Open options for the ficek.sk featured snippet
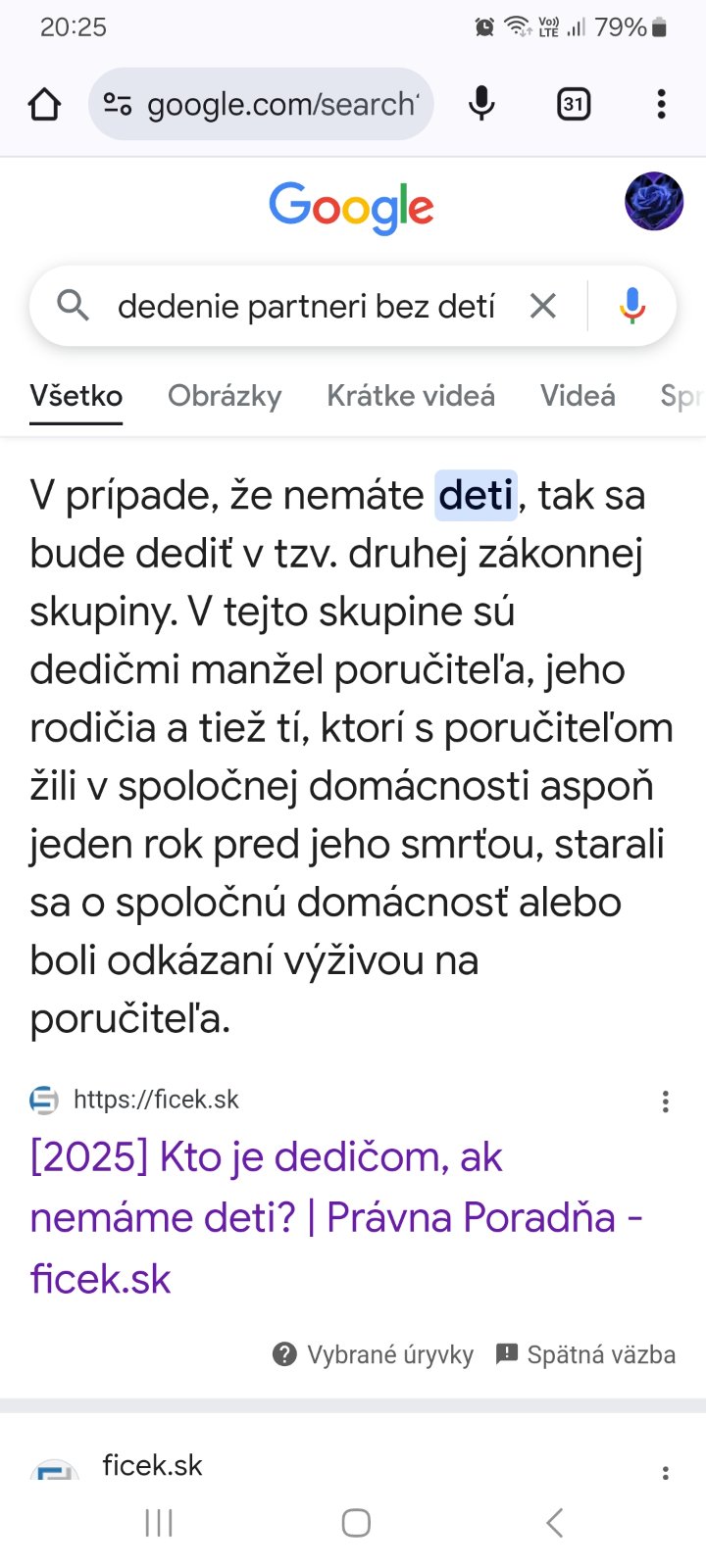The image size is (706, 1568). (666, 1102)
